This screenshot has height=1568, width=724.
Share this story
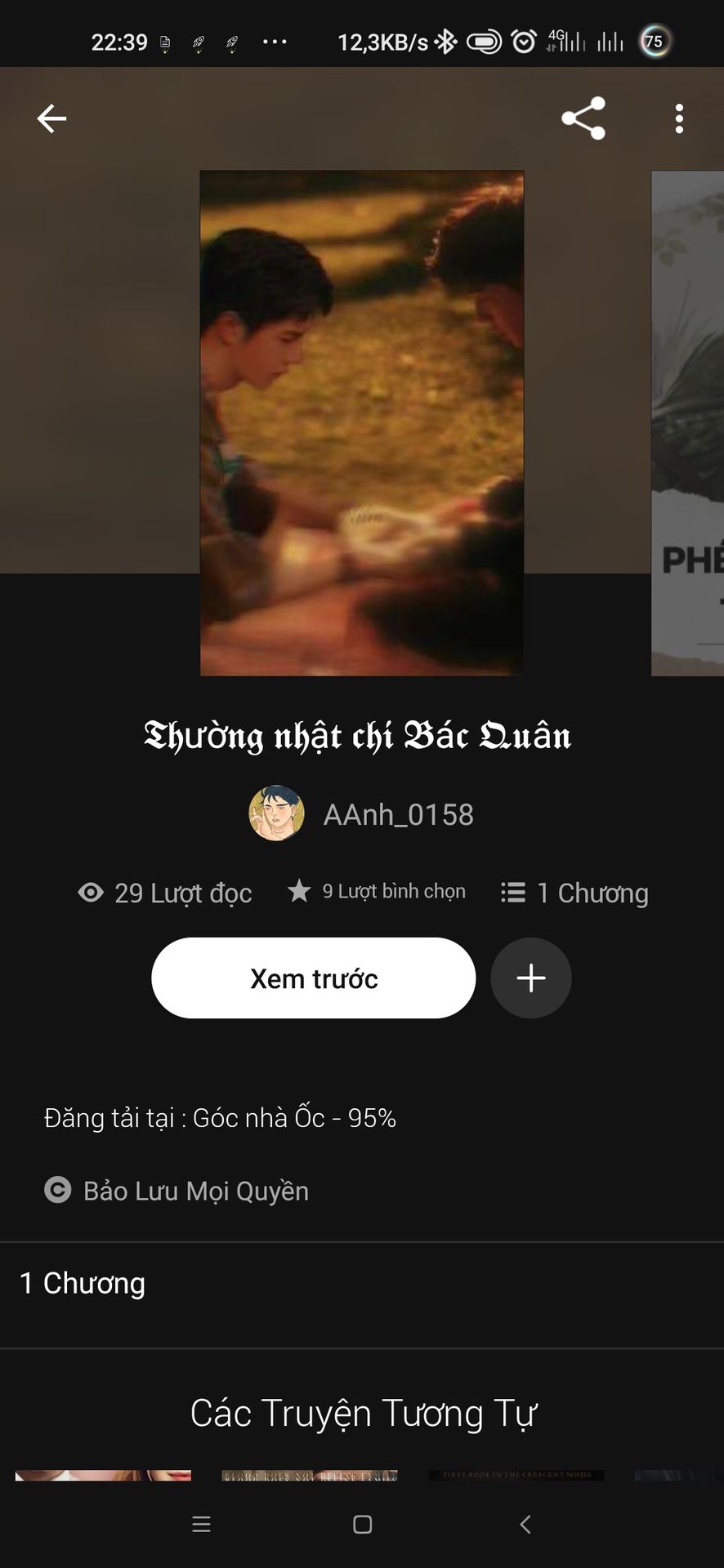pyautogui.click(x=583, y=118)
